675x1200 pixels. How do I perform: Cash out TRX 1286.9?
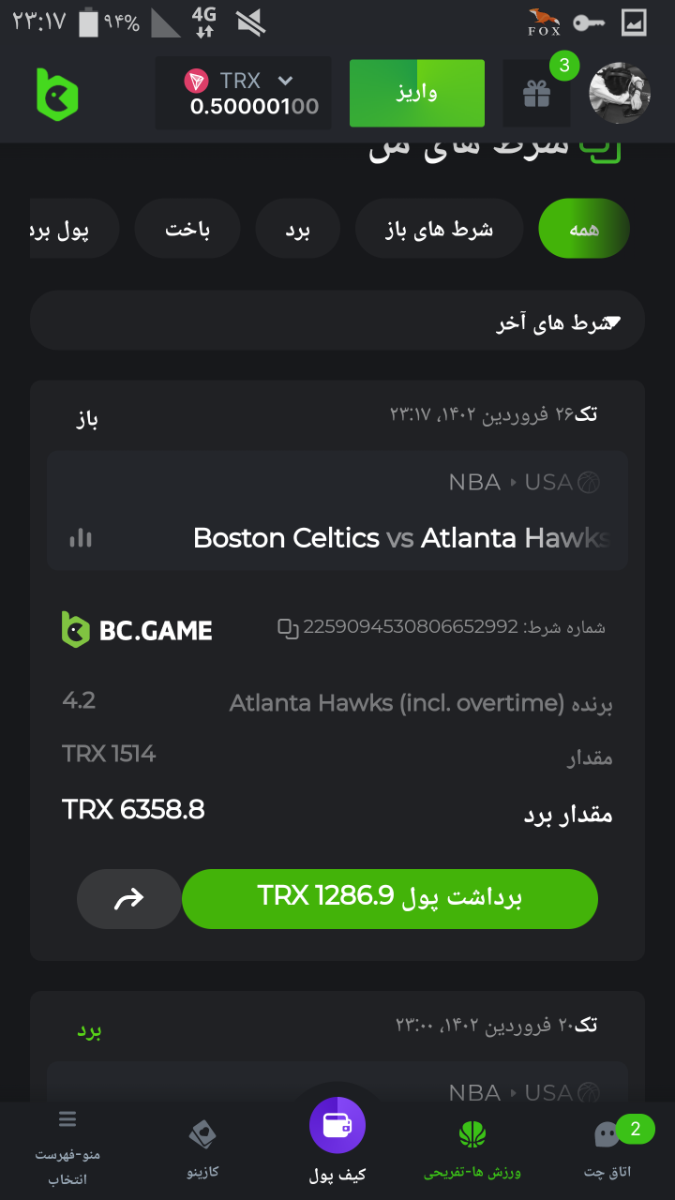pos(389,898)
